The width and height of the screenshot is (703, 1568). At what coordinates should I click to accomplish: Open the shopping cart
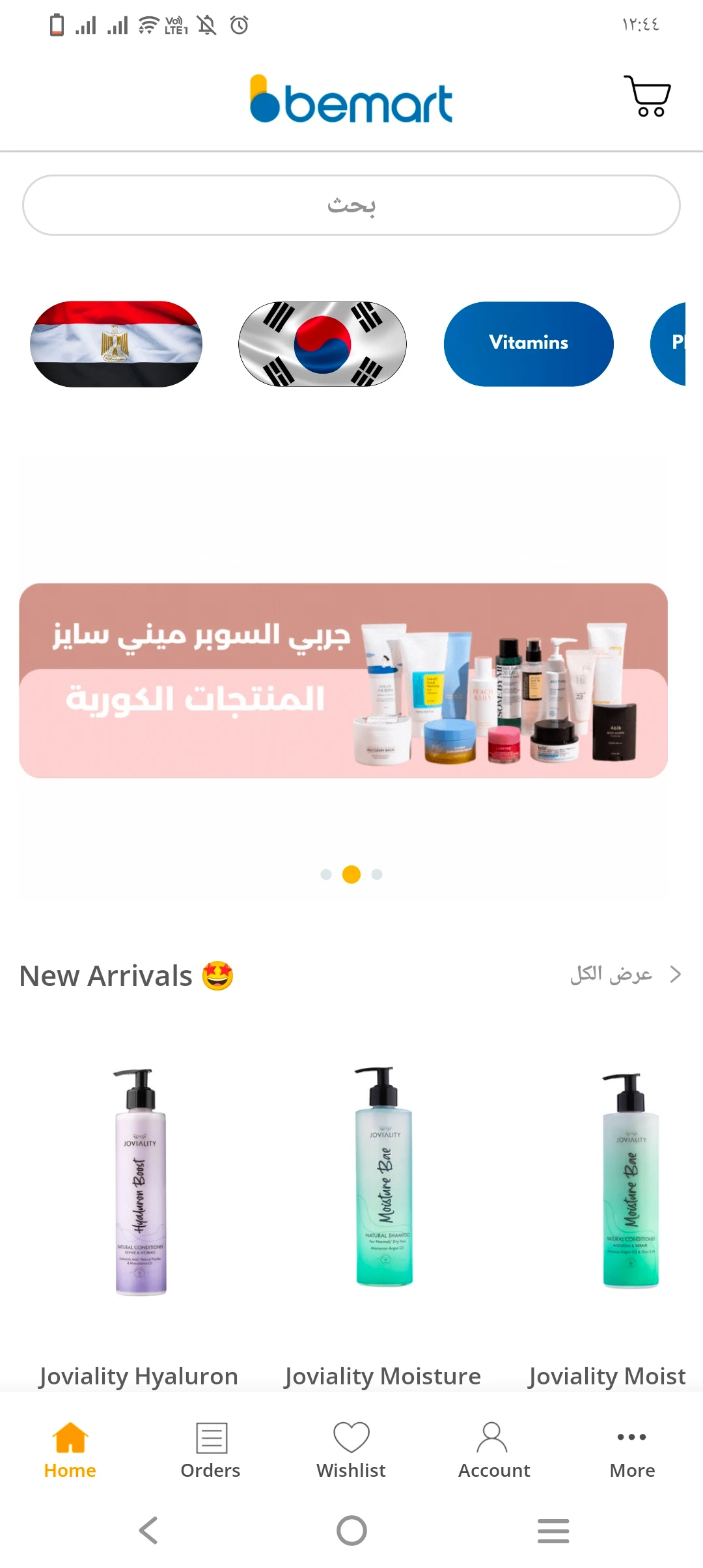point(647,96)
